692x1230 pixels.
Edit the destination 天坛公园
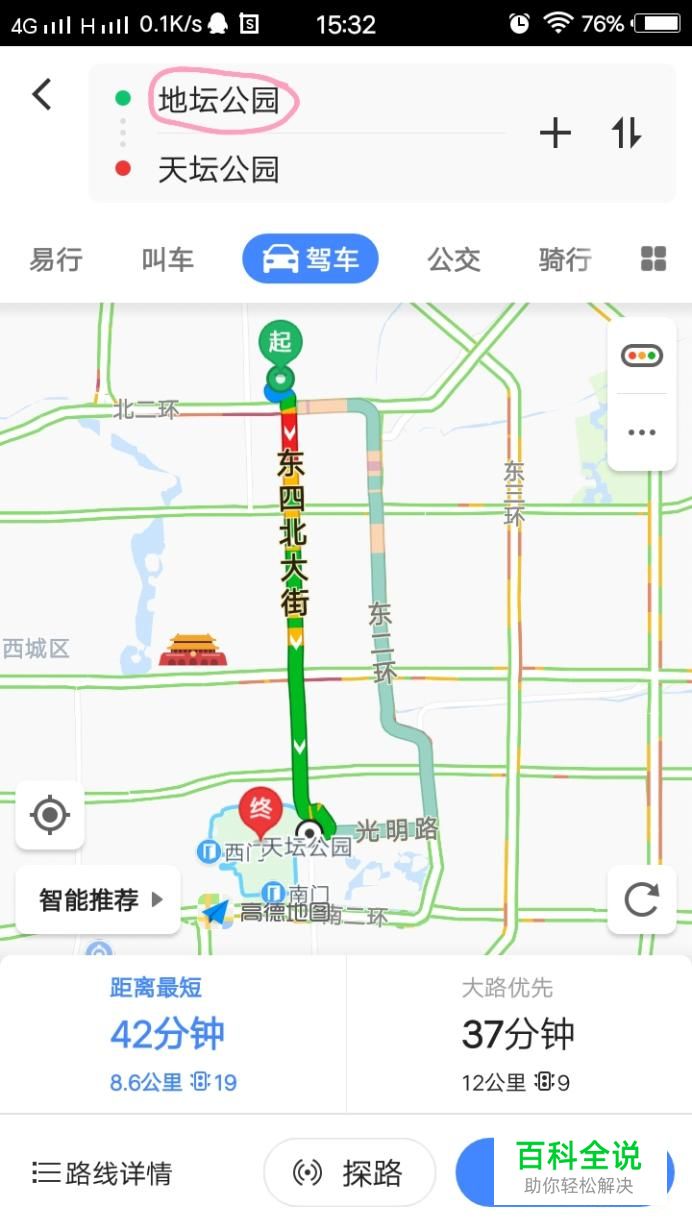click(x=218, y=169)
